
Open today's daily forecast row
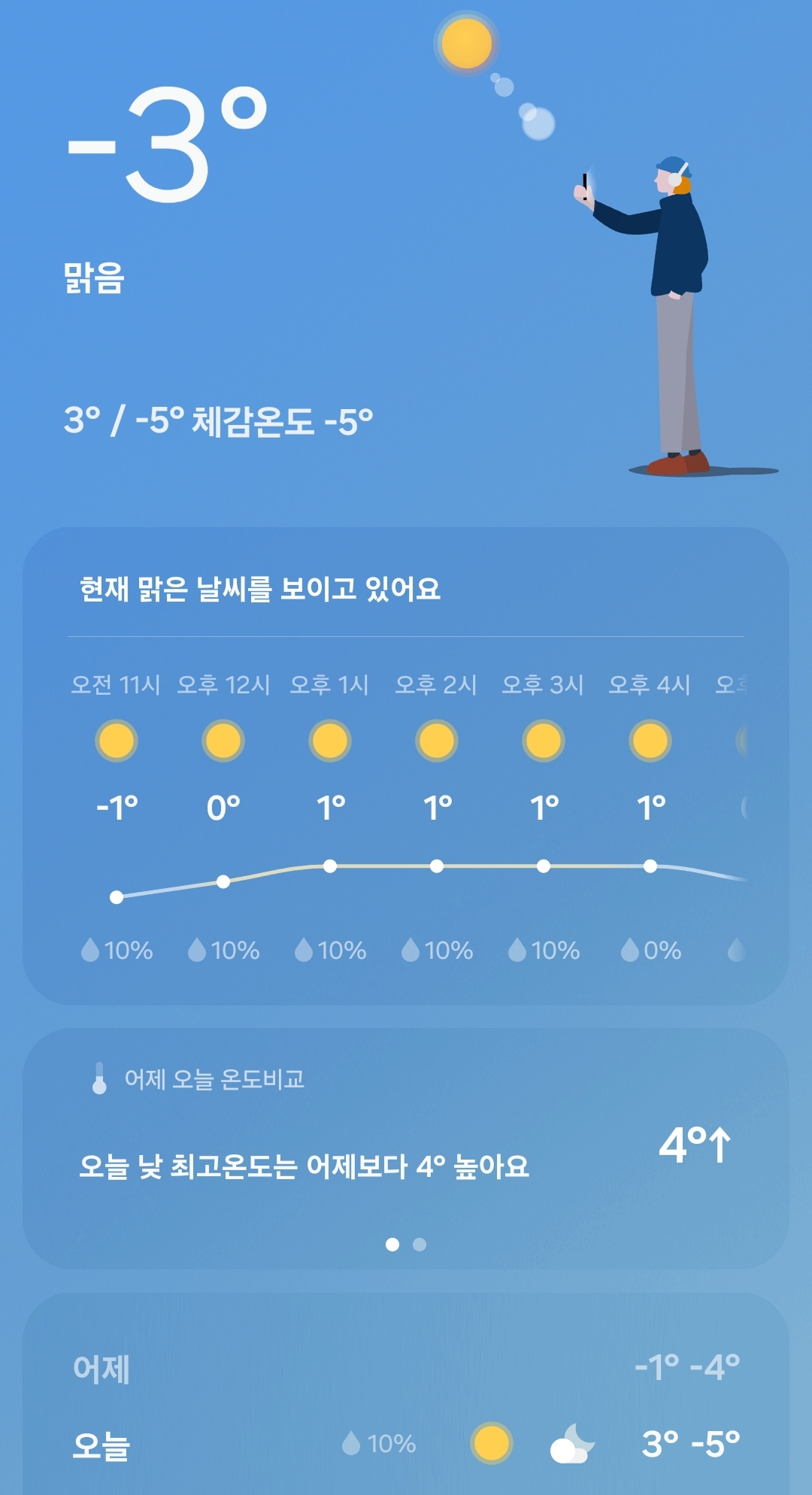[x=406, y=1444]
